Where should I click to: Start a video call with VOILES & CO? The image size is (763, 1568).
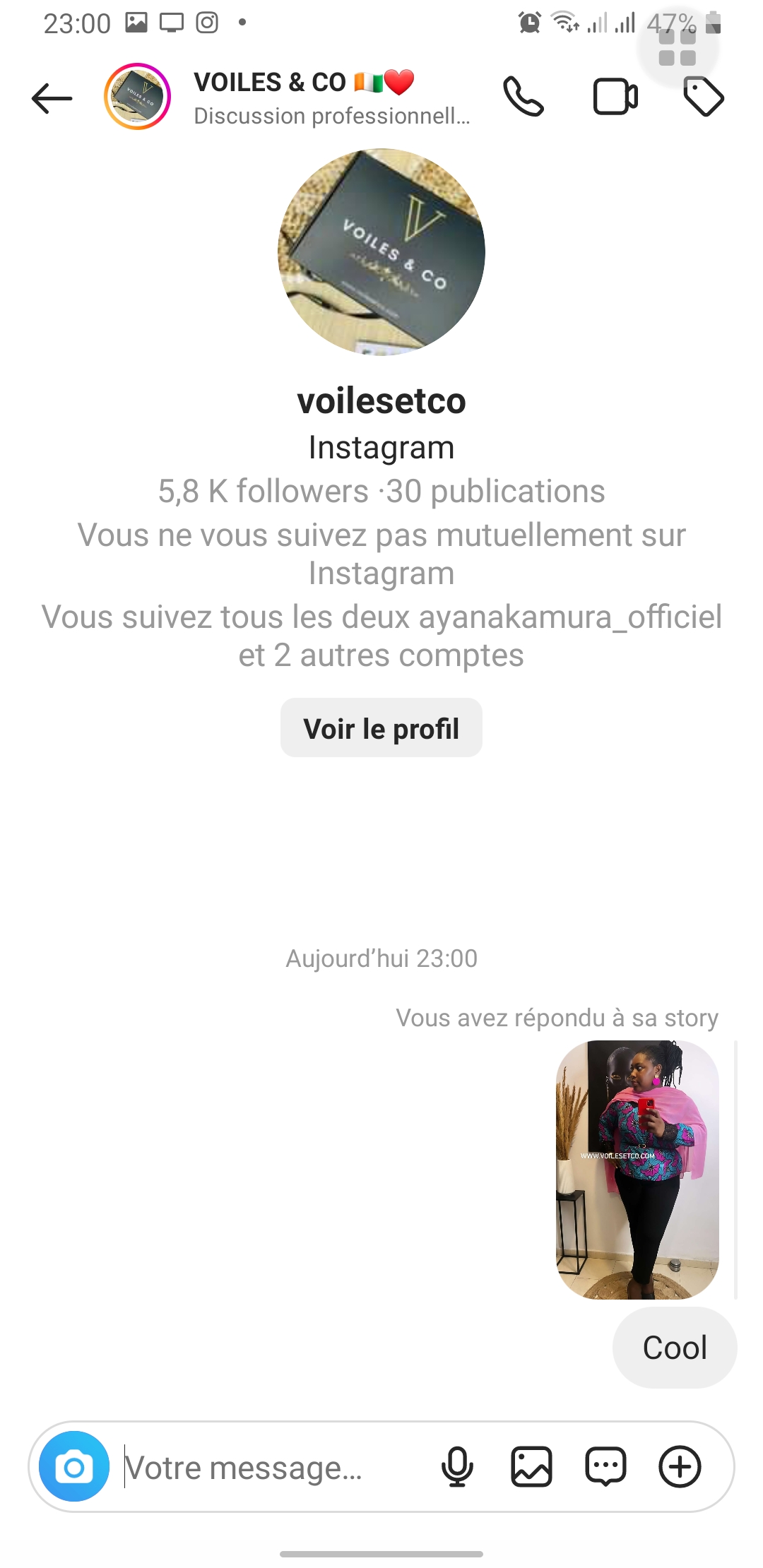point(615,97)
